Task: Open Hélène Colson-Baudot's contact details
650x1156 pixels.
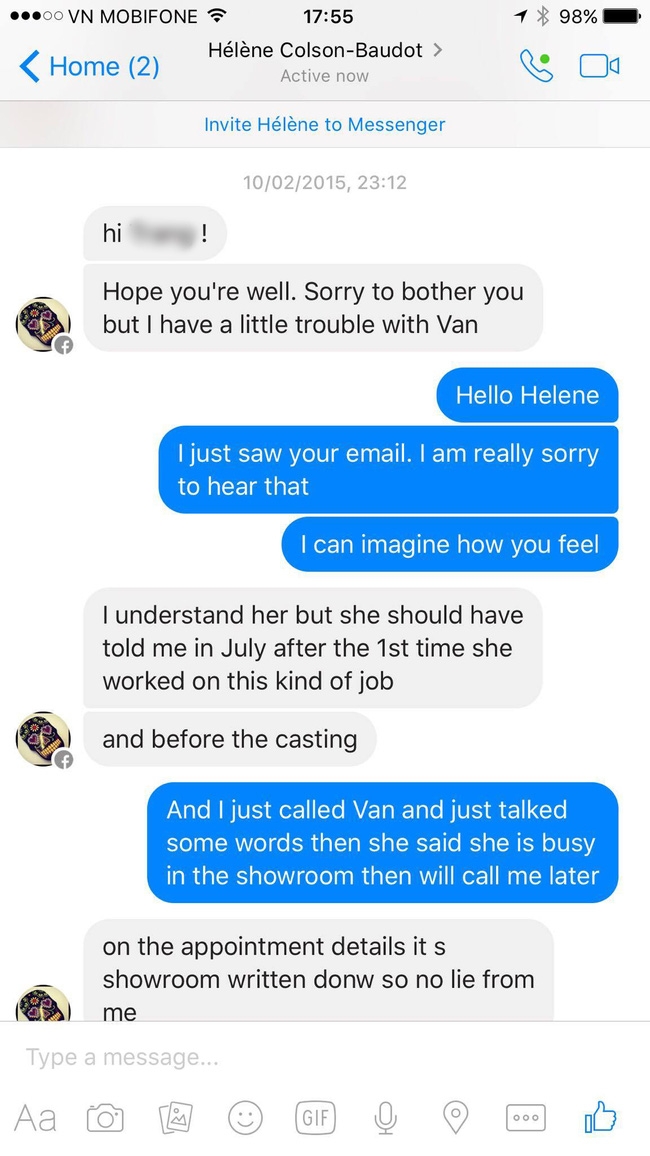Action: pos(324,50)
